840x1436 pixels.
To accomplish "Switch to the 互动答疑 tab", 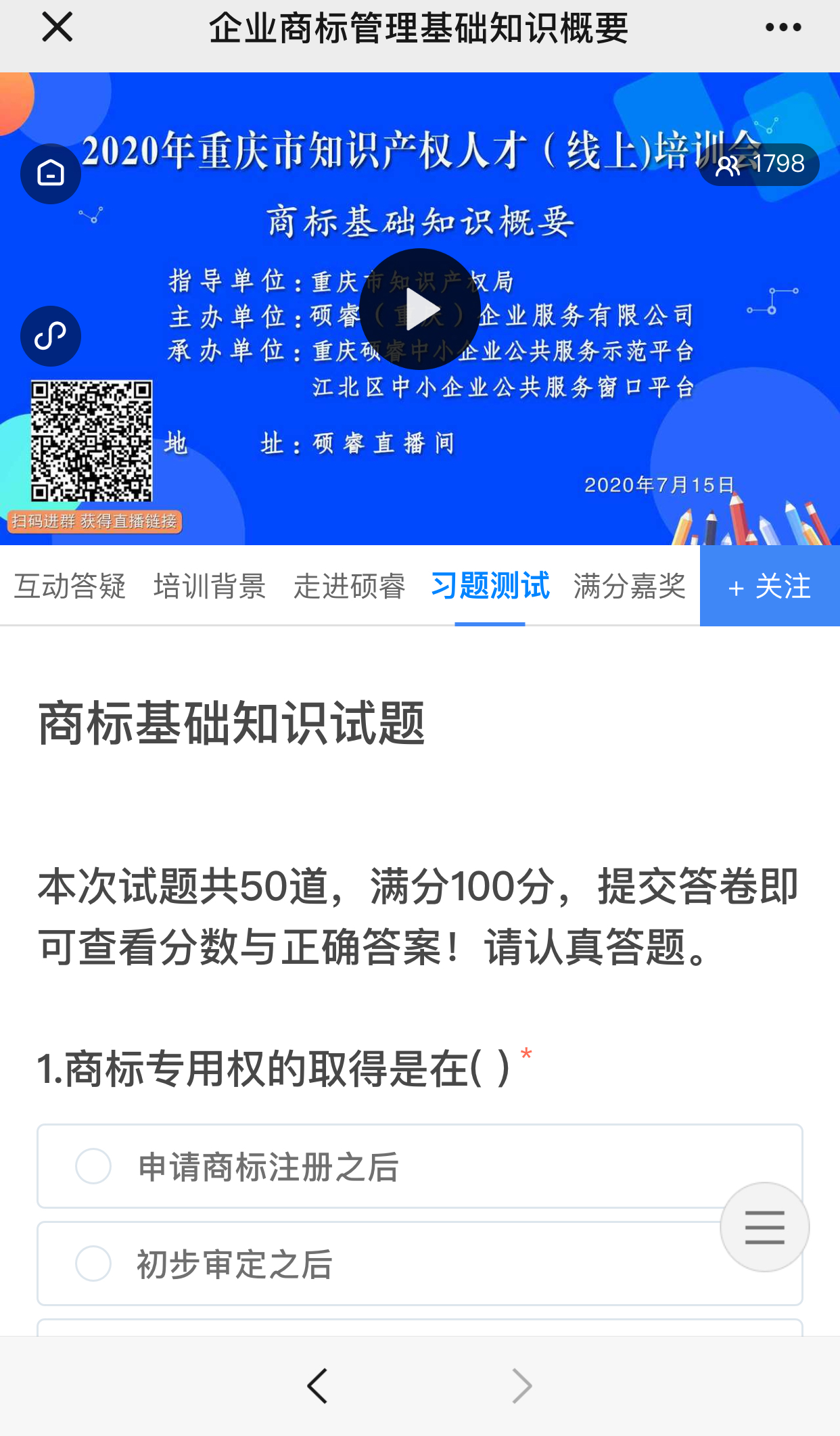I will pos(70,586).
